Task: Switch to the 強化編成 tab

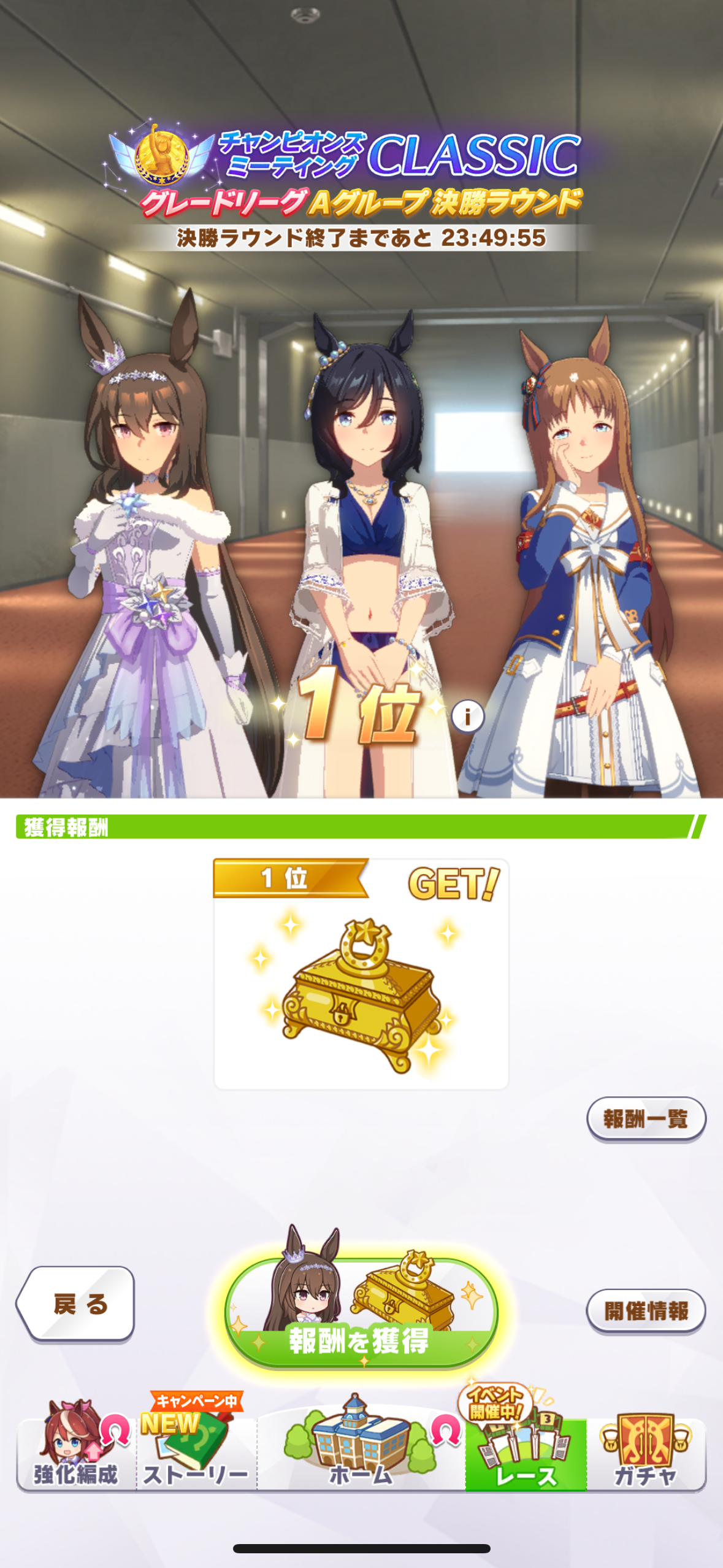Action: pyautogui.click(x=77, y=1448)
